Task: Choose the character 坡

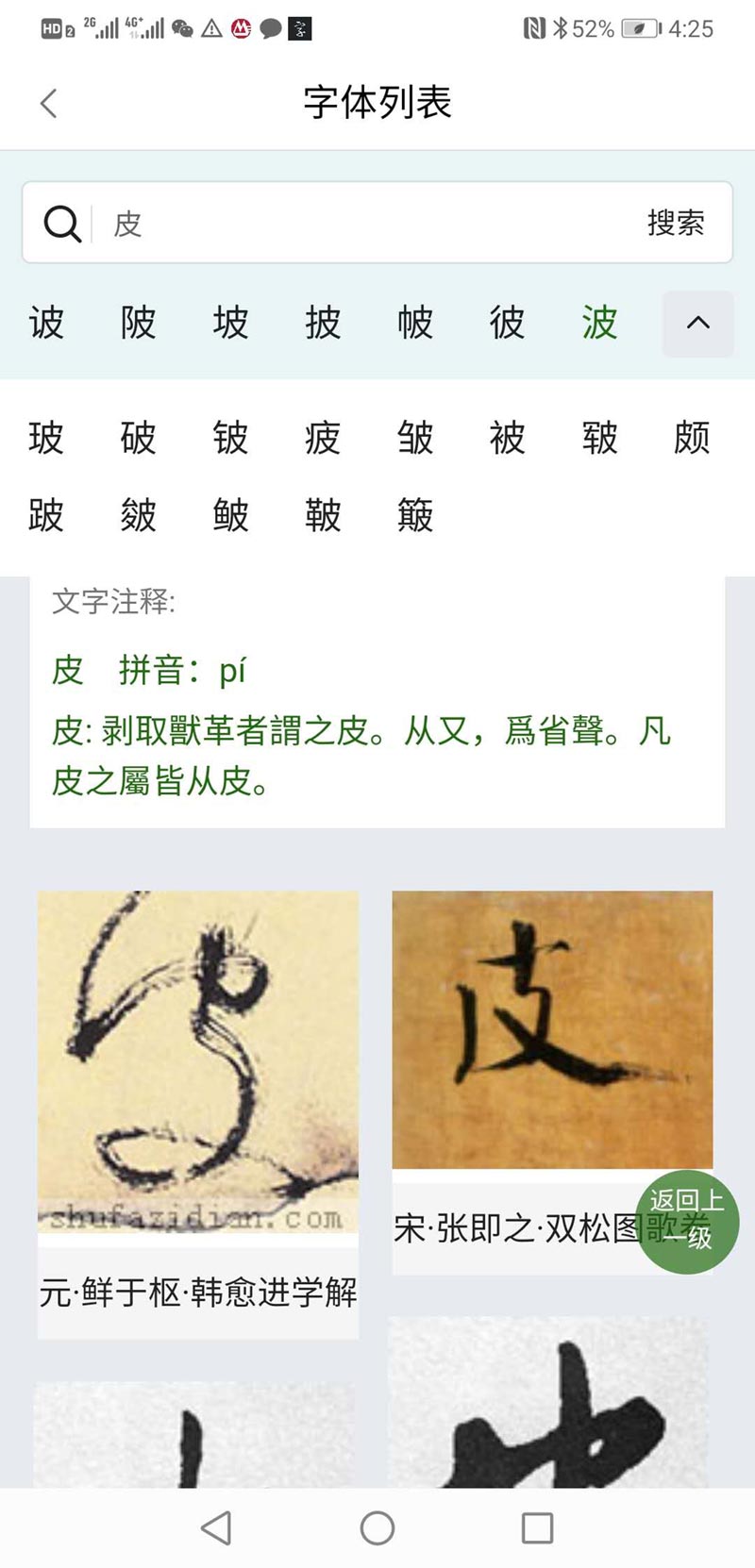Action: (x=230, y=324)
